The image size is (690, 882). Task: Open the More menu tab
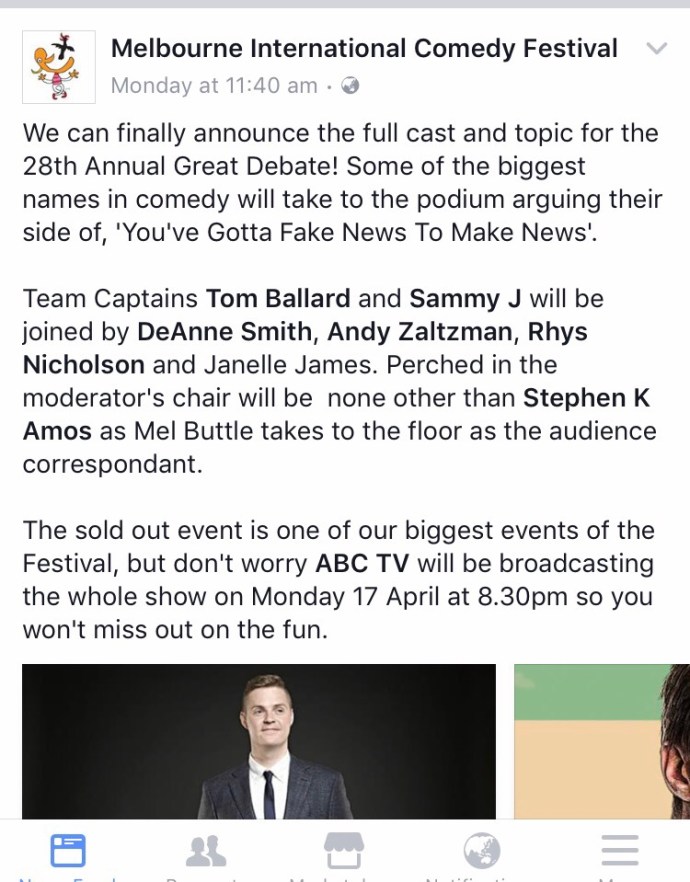(x=620, y=851)
